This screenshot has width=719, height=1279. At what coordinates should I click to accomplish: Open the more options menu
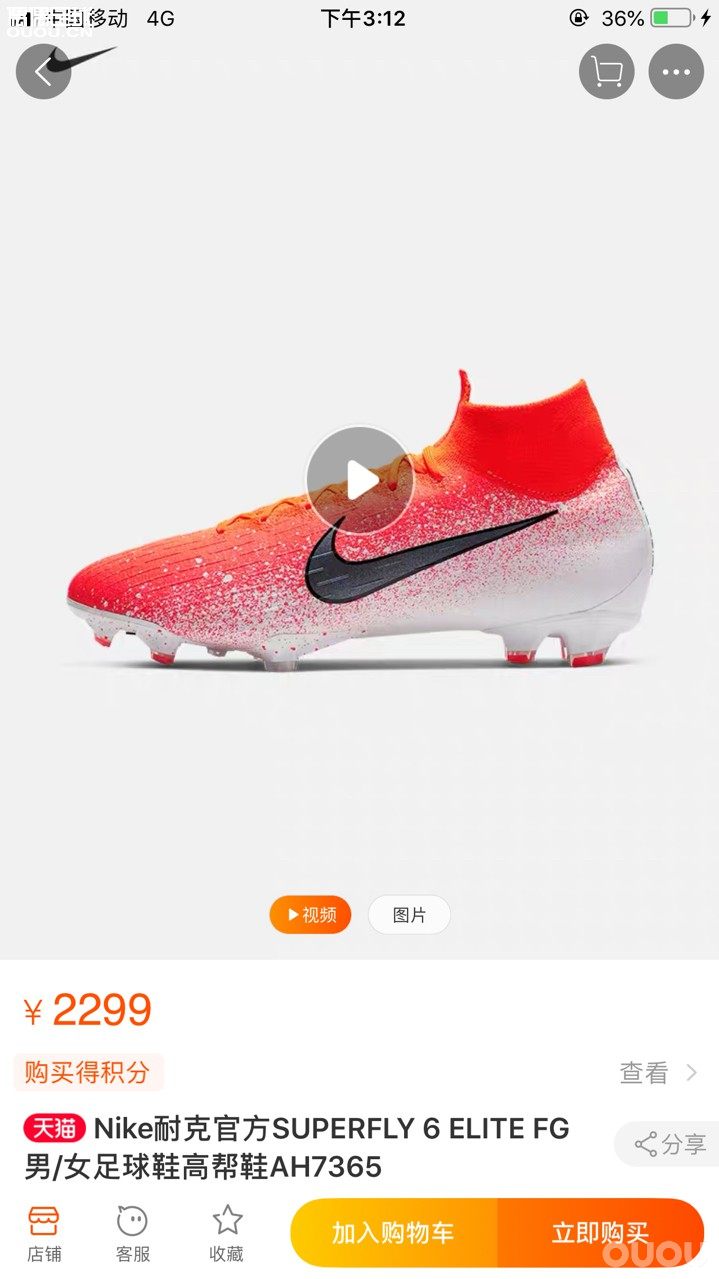click(676, 72)
